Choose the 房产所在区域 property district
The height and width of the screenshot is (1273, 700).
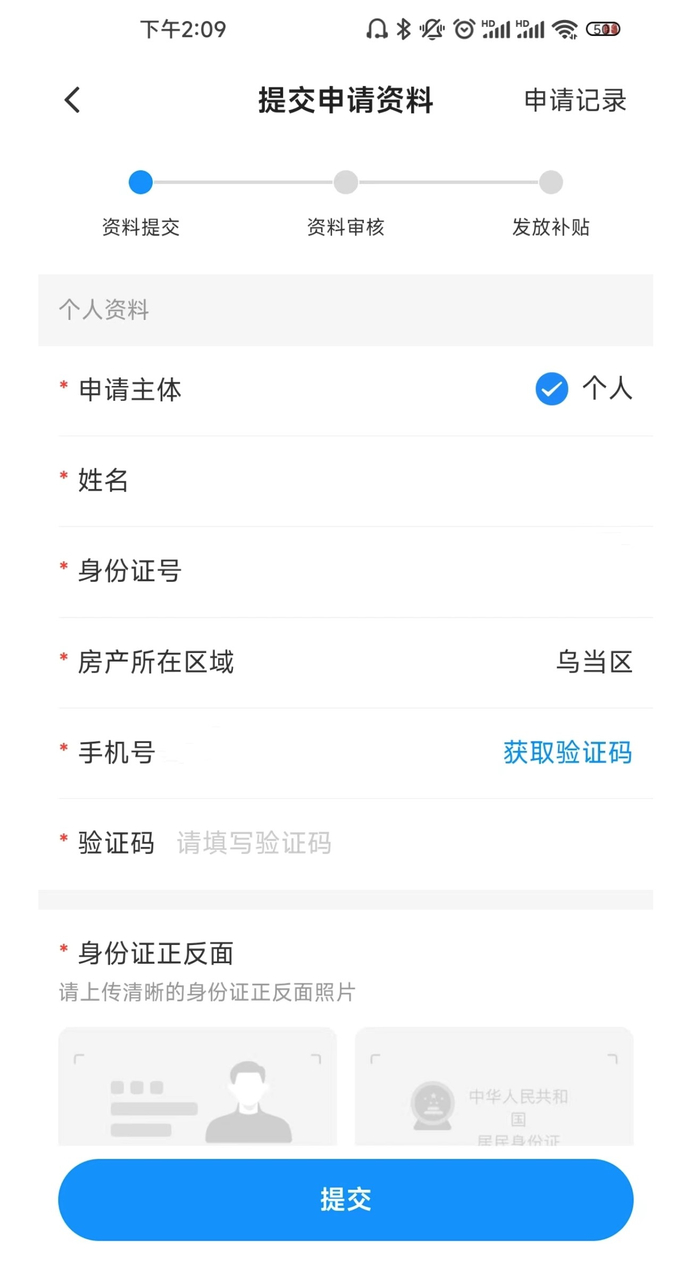(x=594, y=662)
